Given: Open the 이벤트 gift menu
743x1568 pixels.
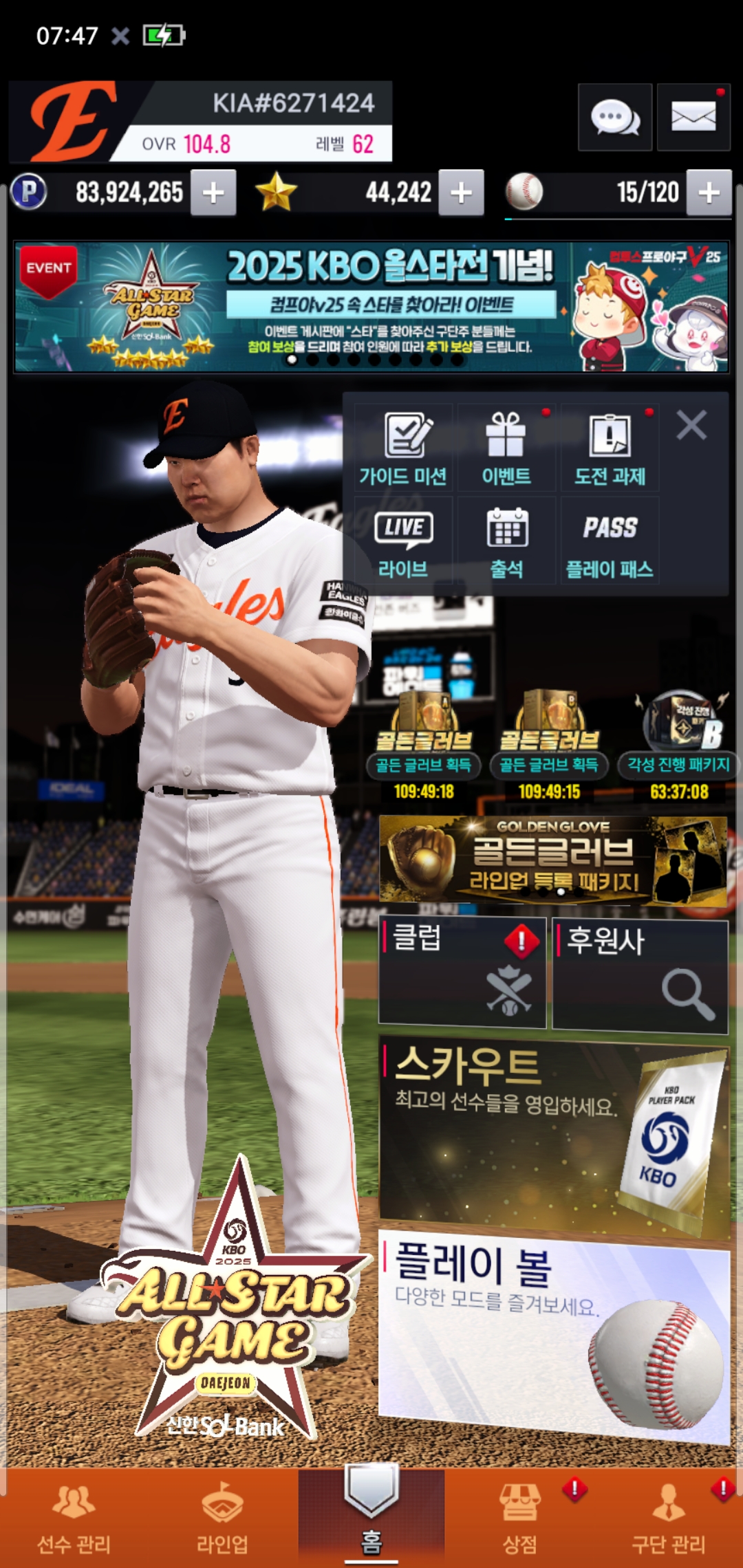Looking at the screenshot, I should (x=506, y=448).
